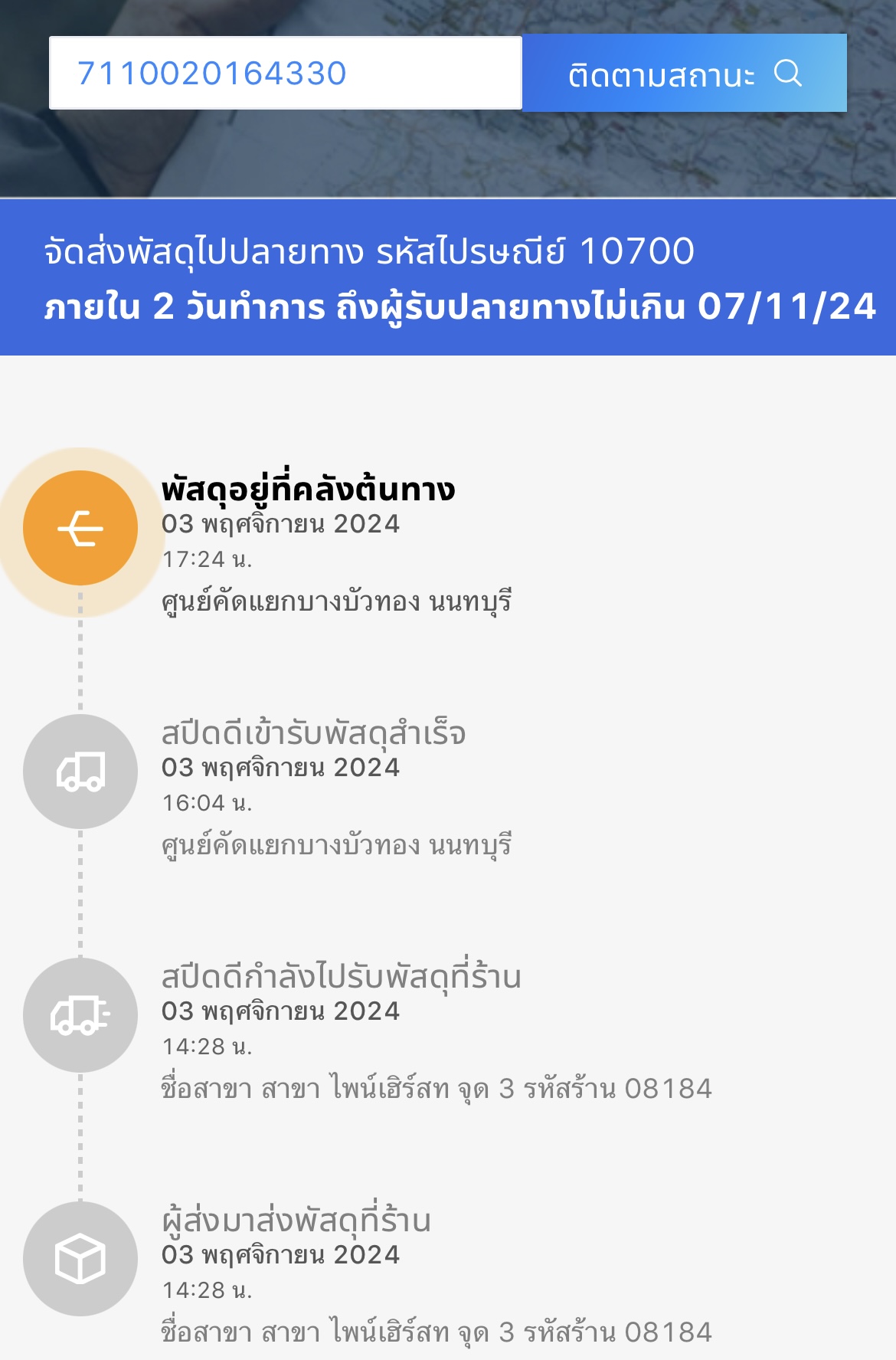Screen dimensions: 896x1360
Task: Tap the ติดตามสถานะ track status button
Action: tap(685, 73)
